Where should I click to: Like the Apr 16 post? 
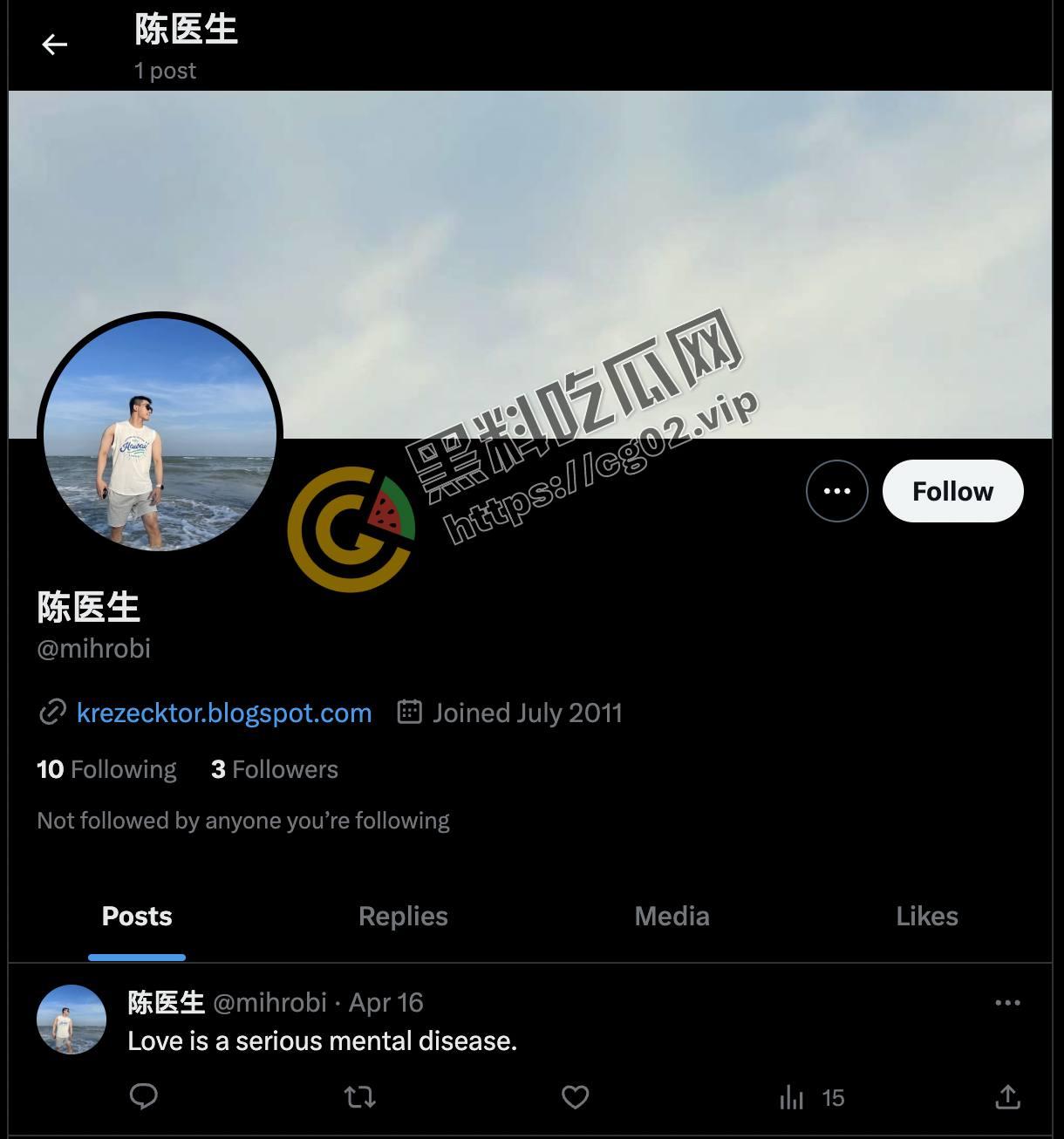coord(575,1096)
